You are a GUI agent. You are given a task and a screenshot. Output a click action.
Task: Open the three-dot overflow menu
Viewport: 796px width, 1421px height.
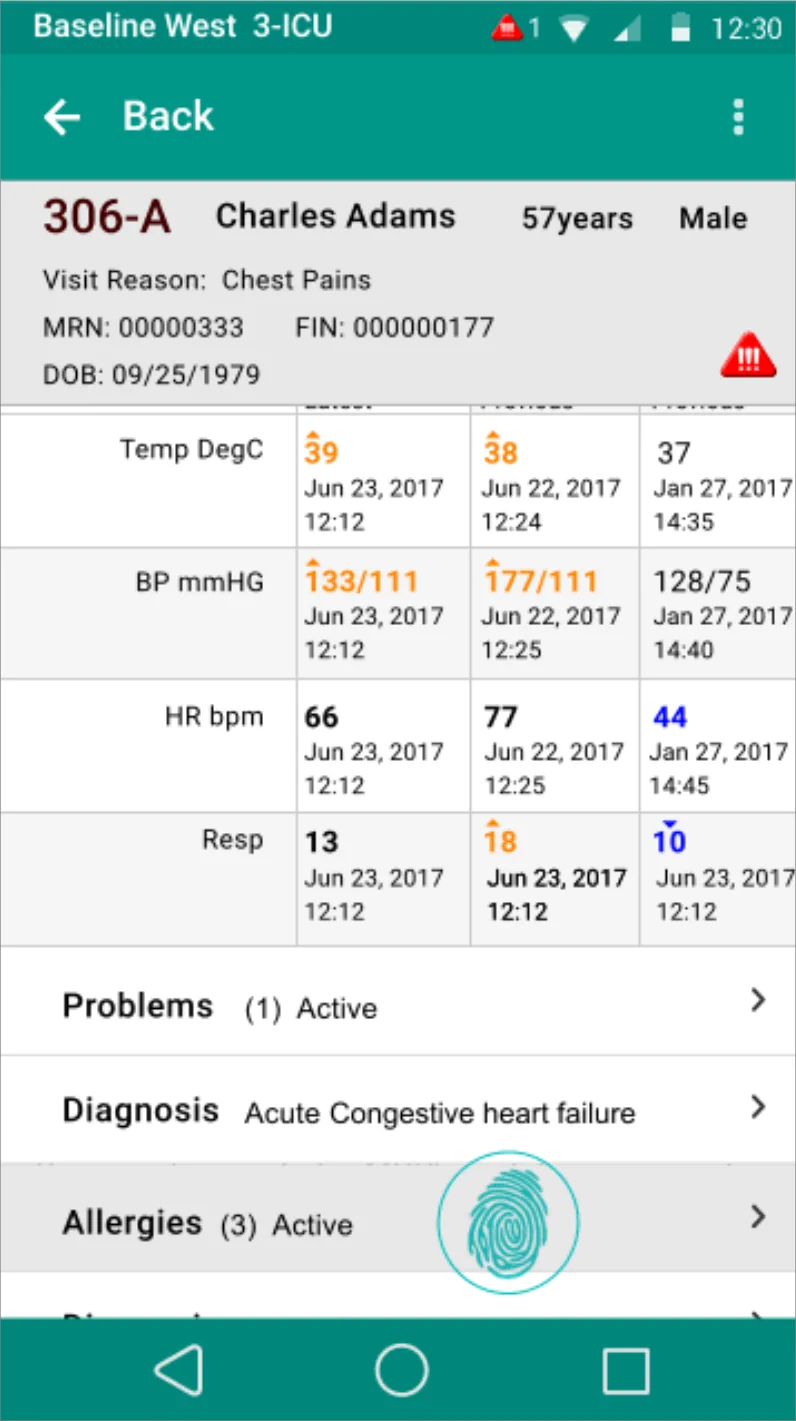pyautogui.click(x=738, y=118)
